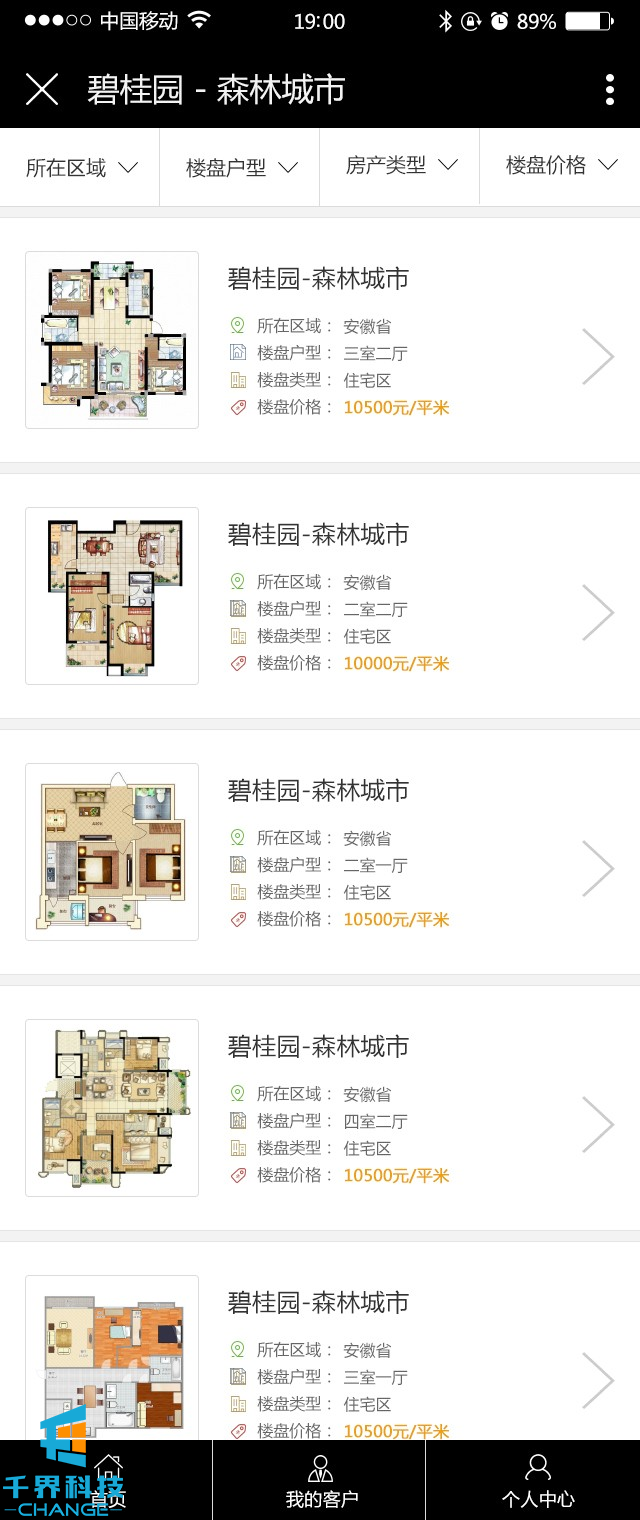
Task: Expand the 所在区域 filter dropdown
Action: pos(80,167)
